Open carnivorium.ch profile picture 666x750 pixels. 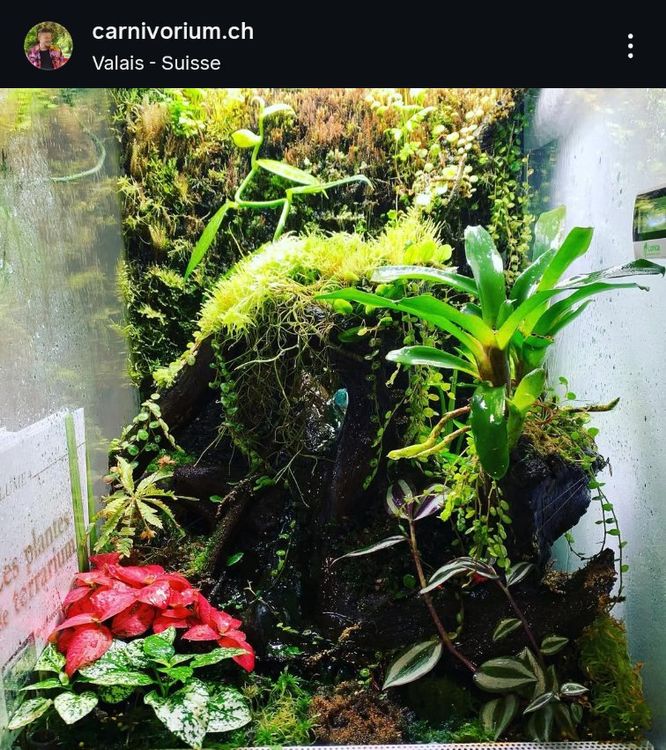tap(48, 46)
